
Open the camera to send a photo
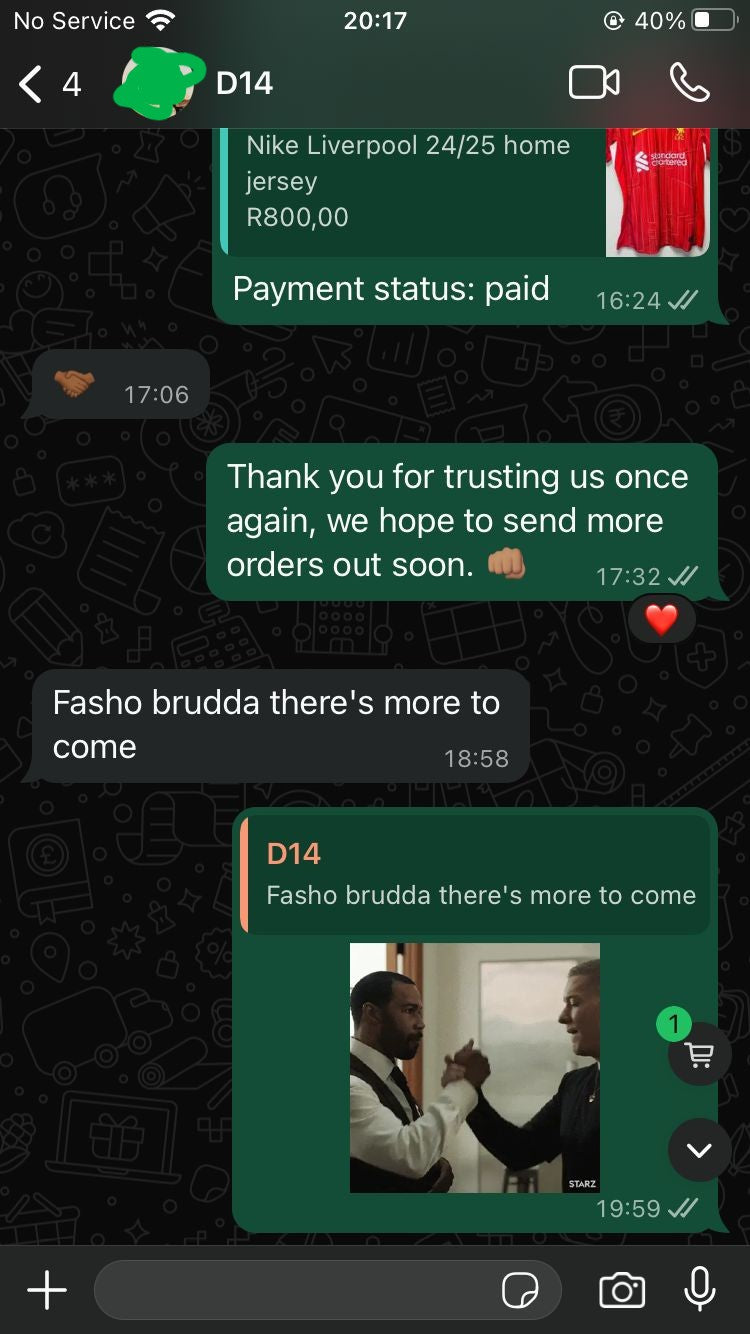pos(621,1291)
